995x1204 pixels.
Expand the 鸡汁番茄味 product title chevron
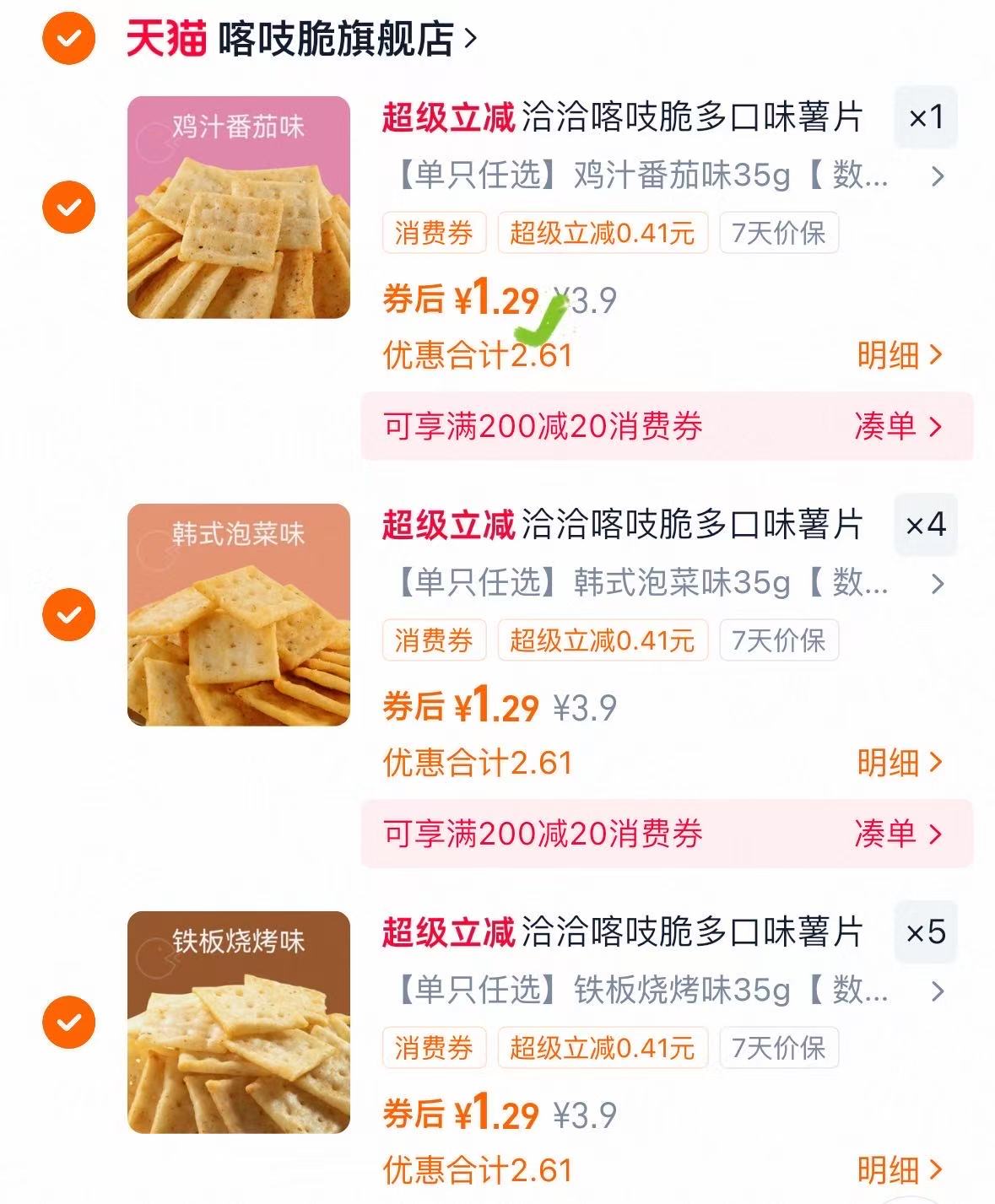pyautogui.click(x=937, y=176)
